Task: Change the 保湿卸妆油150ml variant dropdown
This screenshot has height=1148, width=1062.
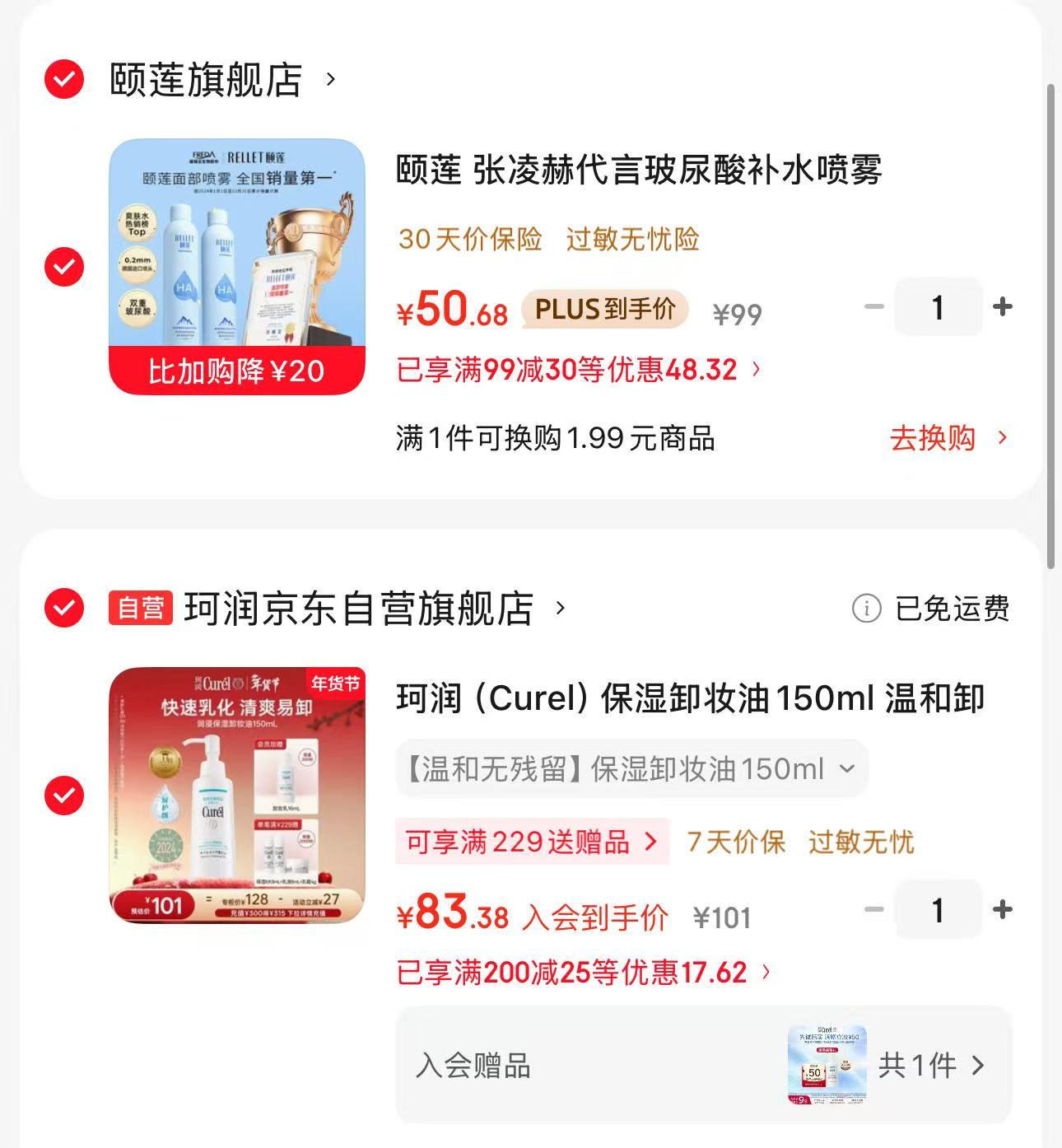Action: (631, 769)
